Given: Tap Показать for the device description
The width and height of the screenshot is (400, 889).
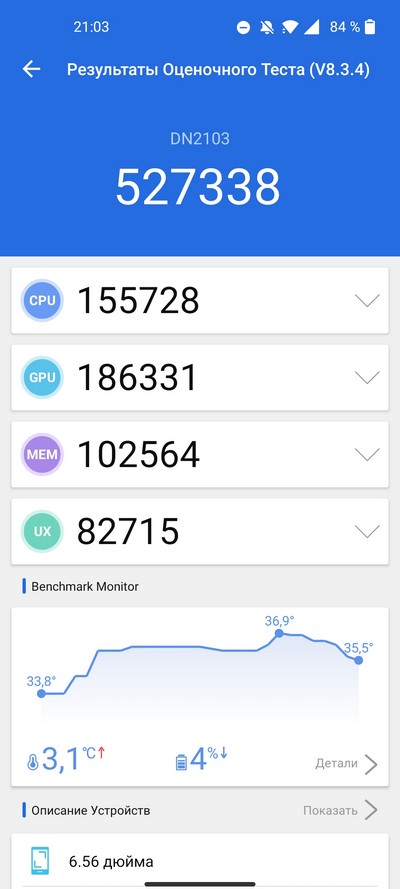Looking at the screenshot, I should coord(340,810).
